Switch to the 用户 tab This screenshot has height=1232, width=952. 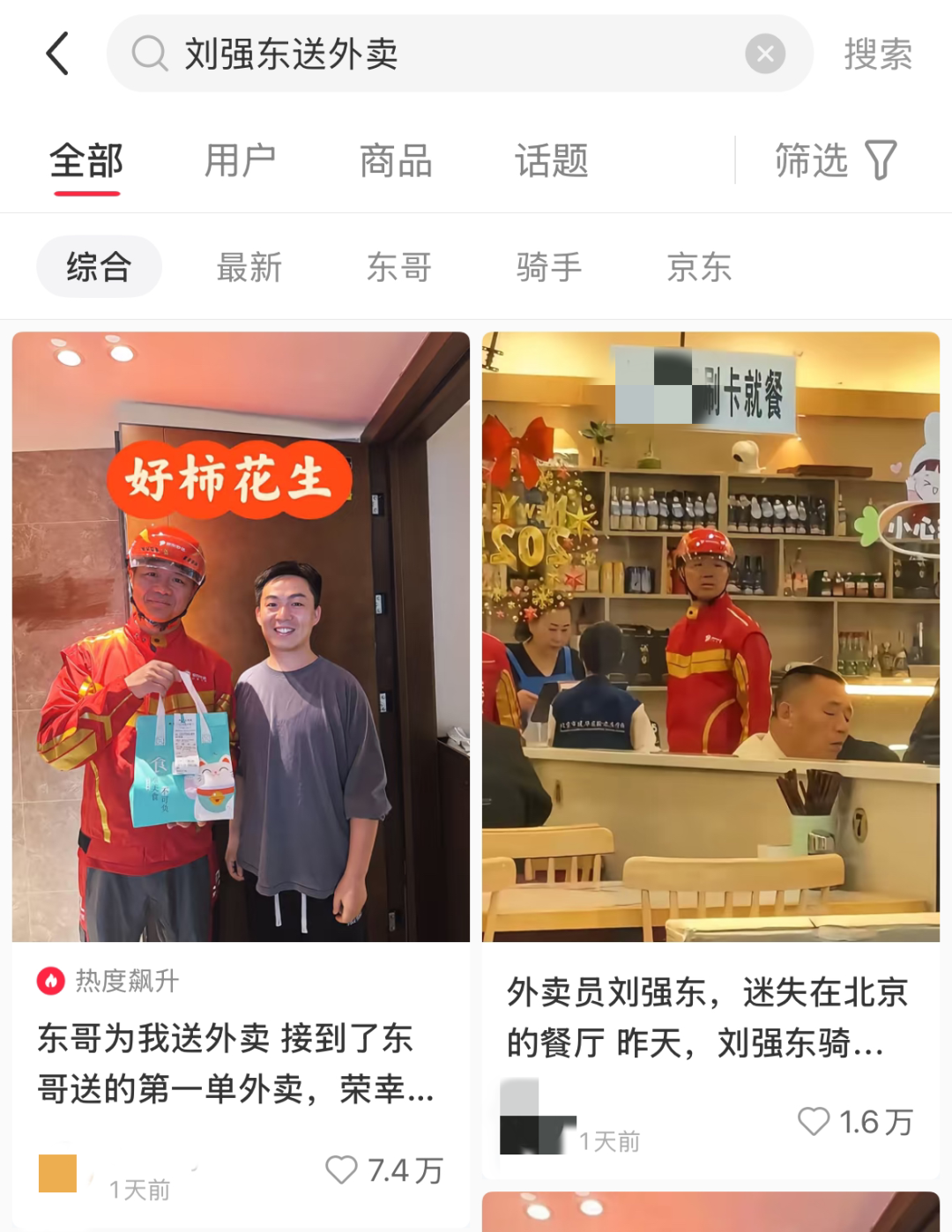(x=240, y=161)
